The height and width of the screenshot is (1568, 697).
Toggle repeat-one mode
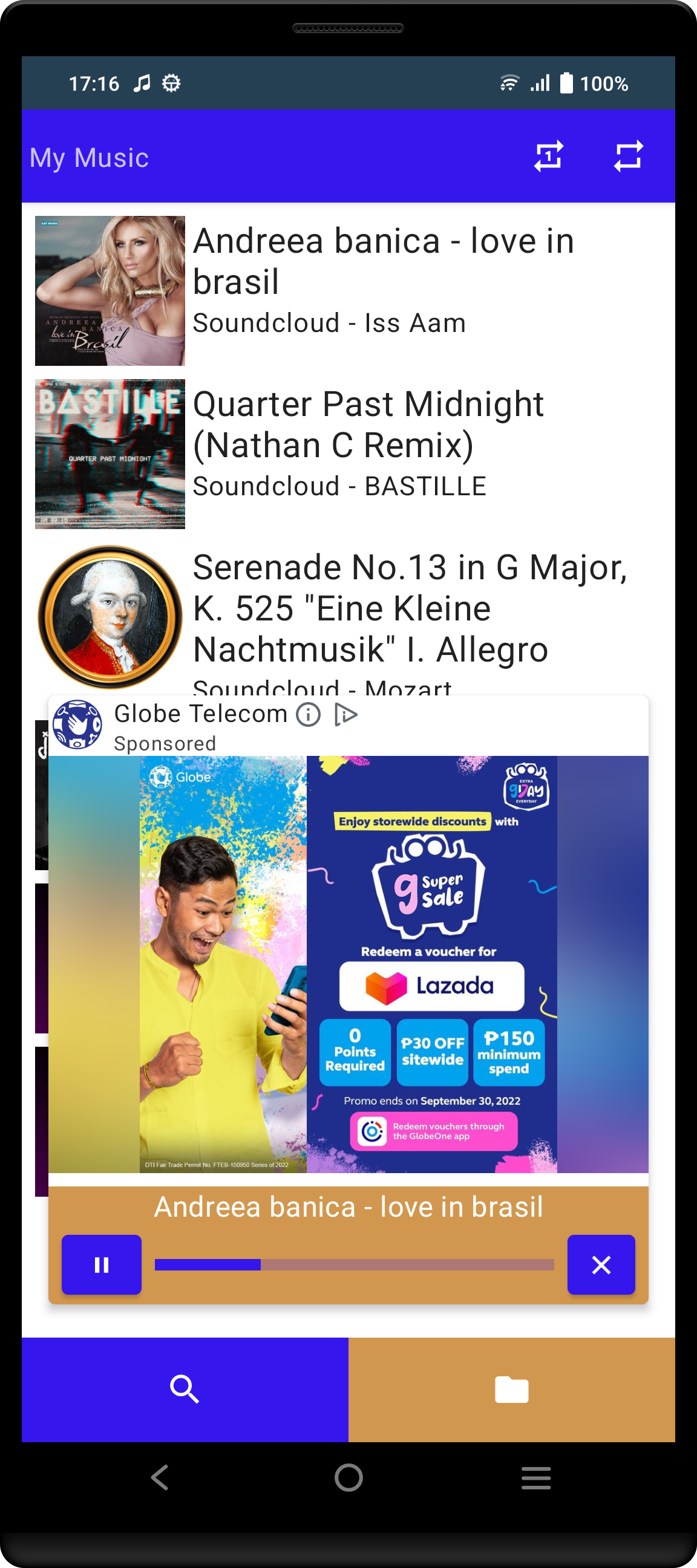point(548,157)
